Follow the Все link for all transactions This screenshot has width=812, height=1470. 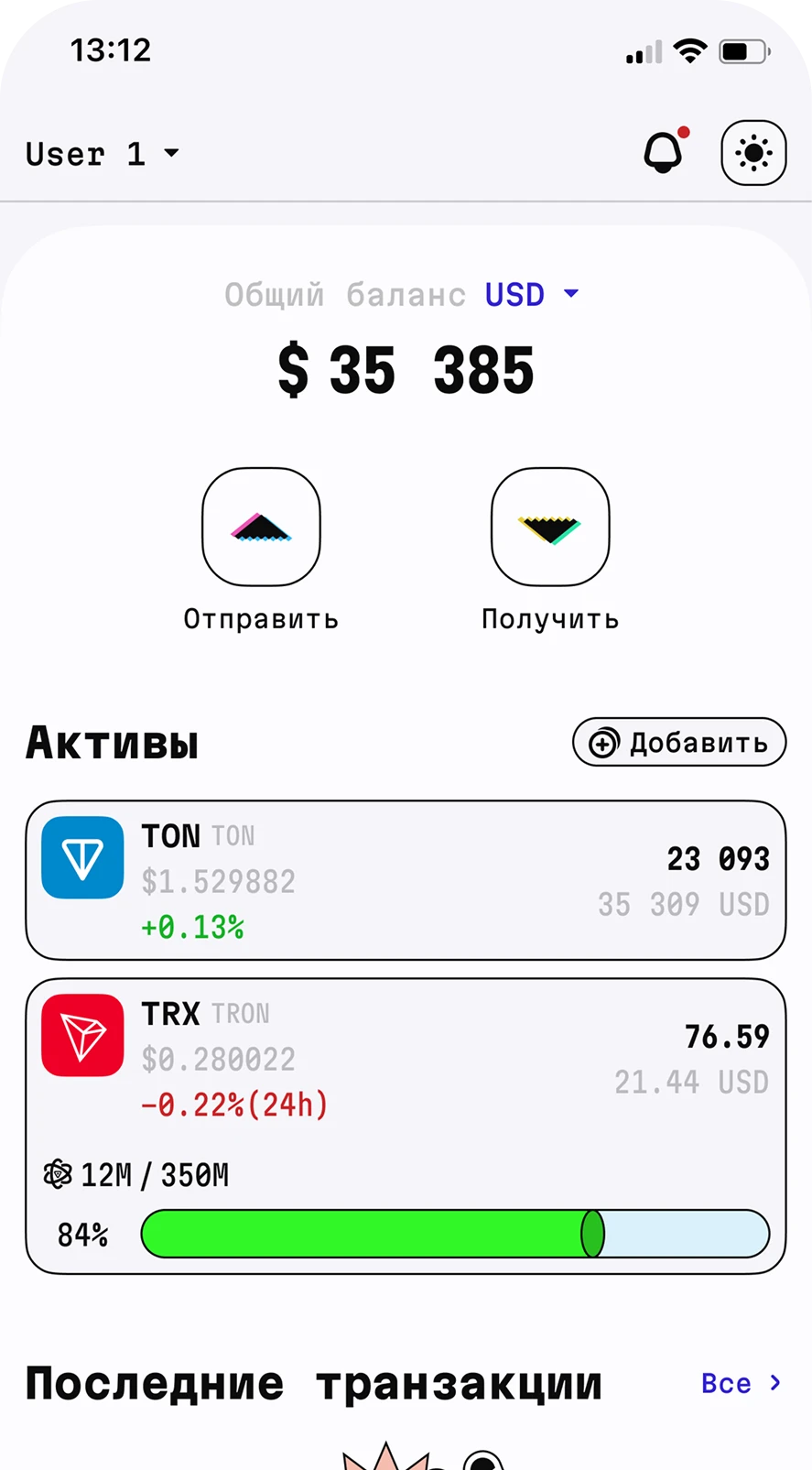point(726,1383)
